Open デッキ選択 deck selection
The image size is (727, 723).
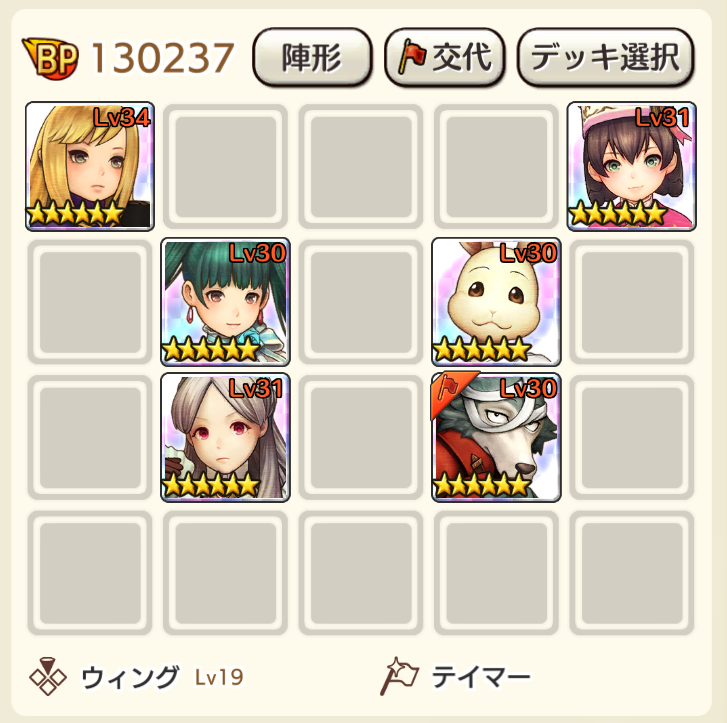(606, 58)
